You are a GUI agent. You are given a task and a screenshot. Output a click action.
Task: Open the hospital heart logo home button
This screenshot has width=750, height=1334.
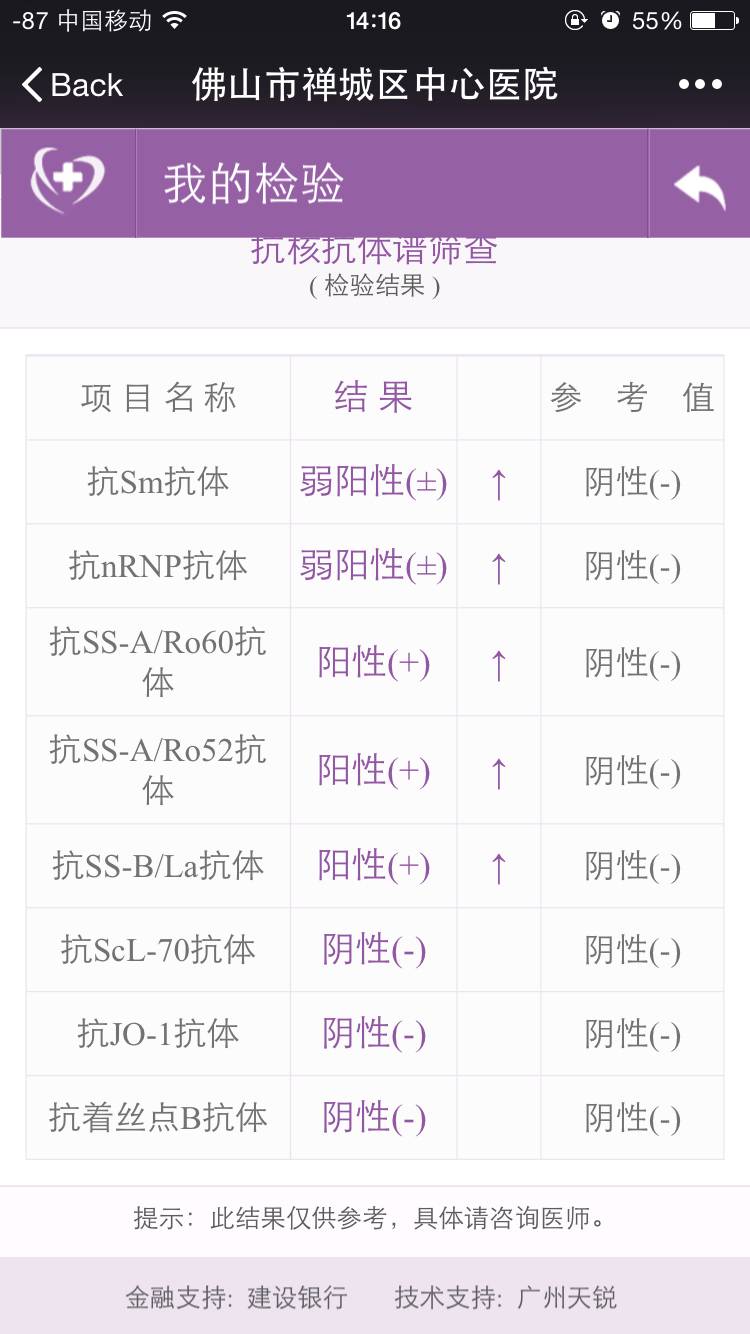pos(68,182)
